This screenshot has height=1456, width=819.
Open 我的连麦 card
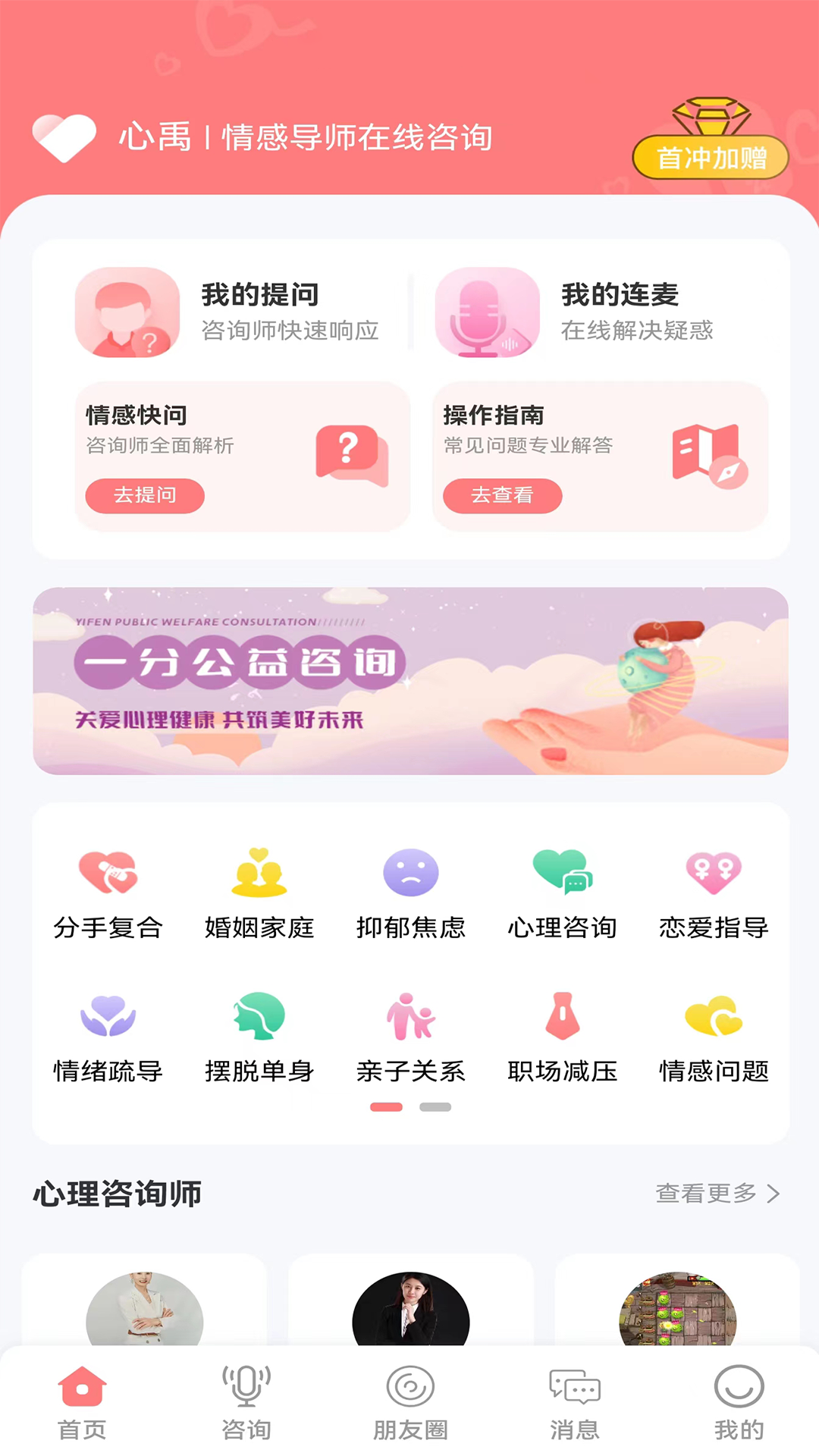[588, 312]
